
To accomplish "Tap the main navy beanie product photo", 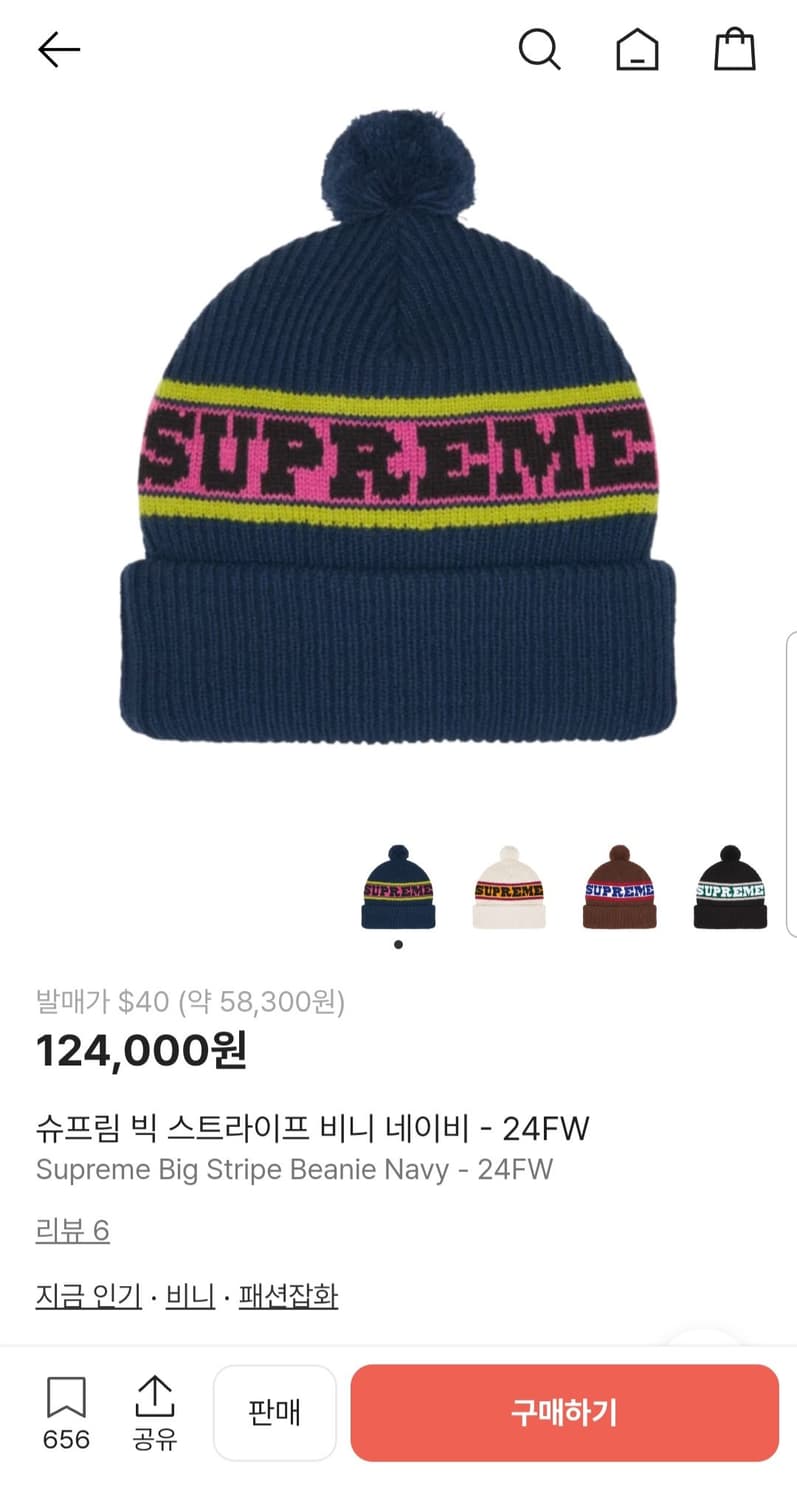I will [398, 450].
